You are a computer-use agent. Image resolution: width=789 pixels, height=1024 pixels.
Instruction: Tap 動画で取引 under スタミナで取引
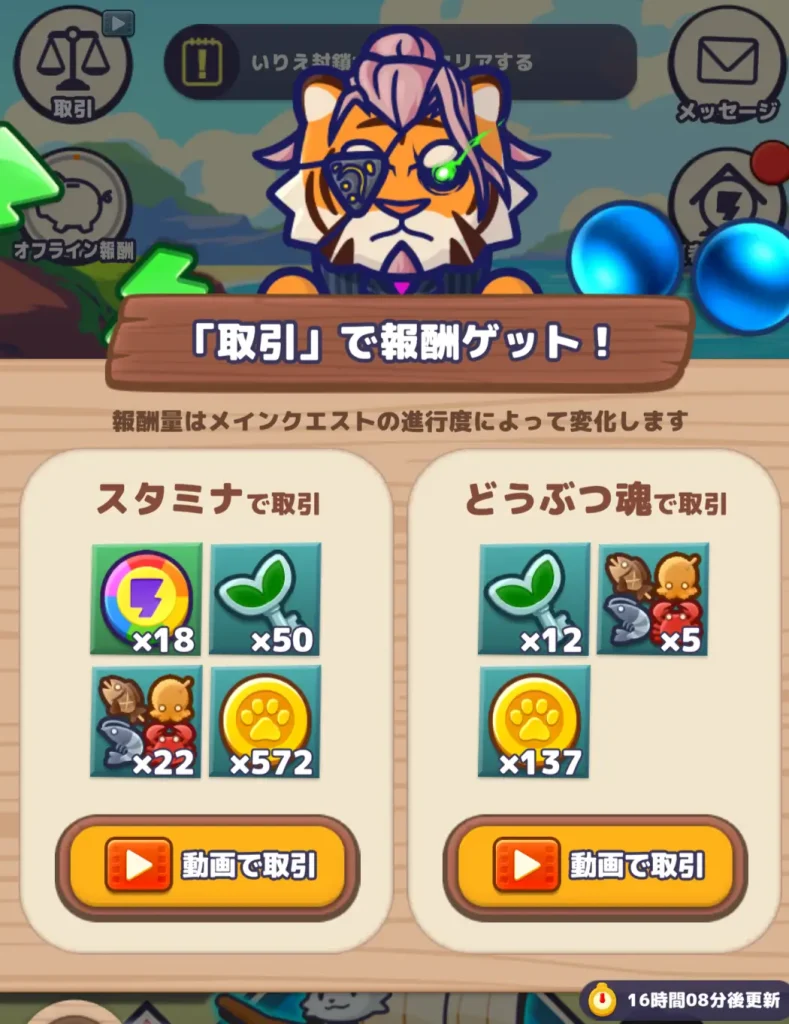(x=206, y=866)
